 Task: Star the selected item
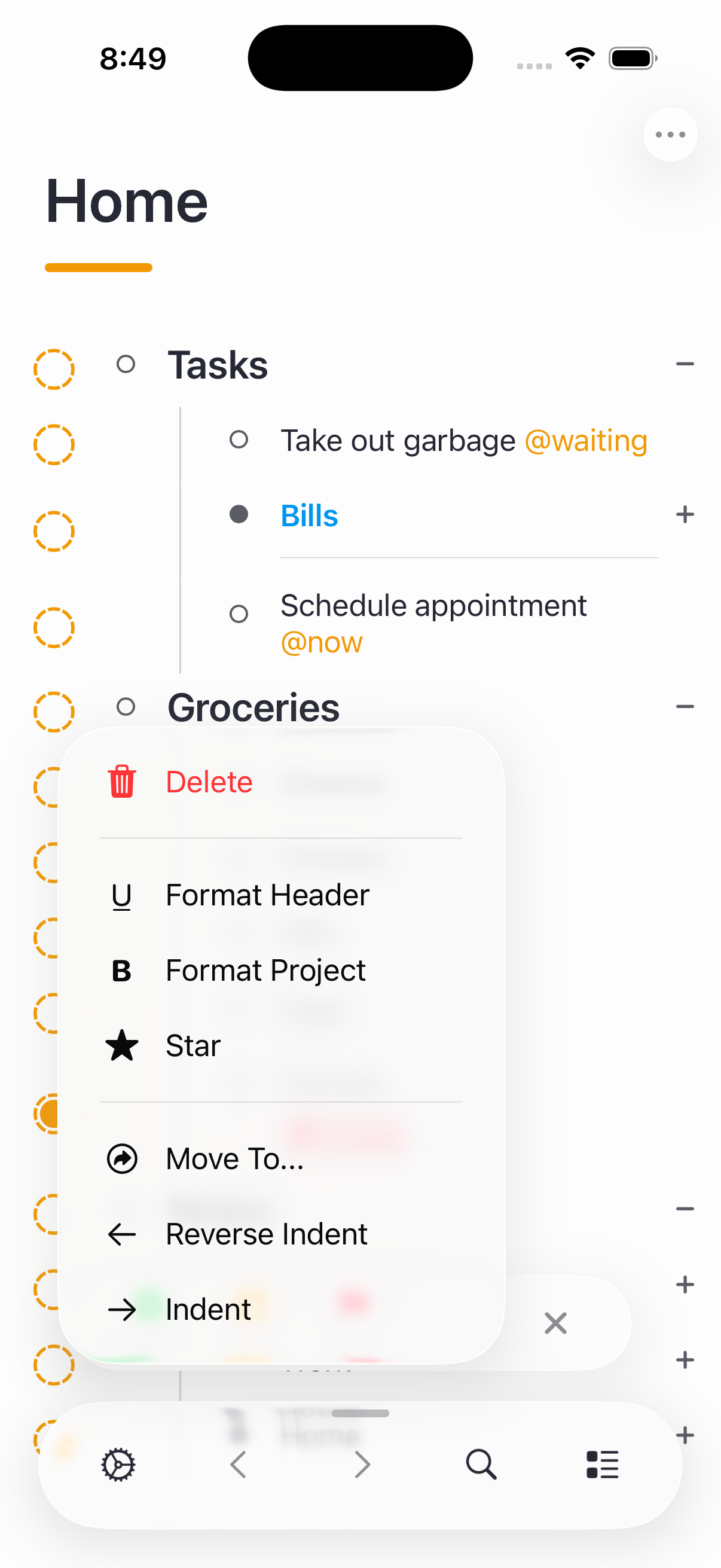[x=193, y=1046]
